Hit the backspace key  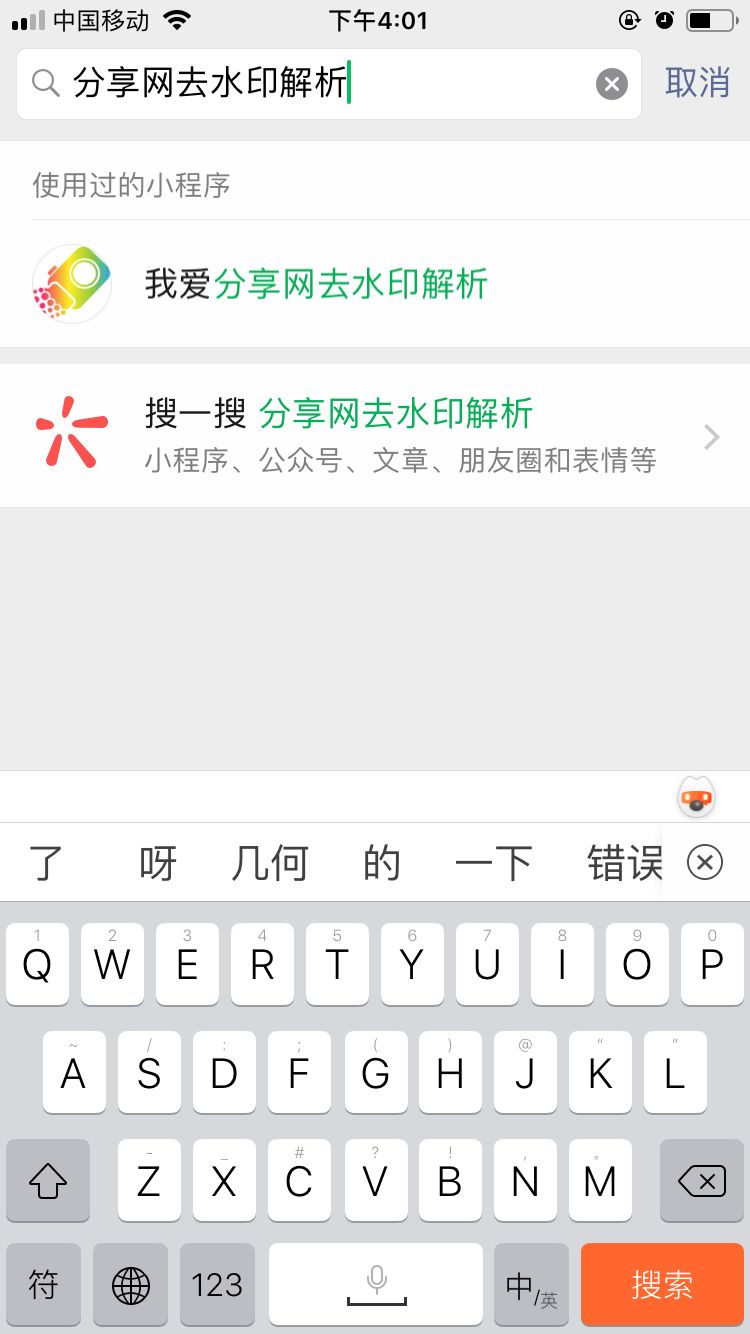[702, 1181]
